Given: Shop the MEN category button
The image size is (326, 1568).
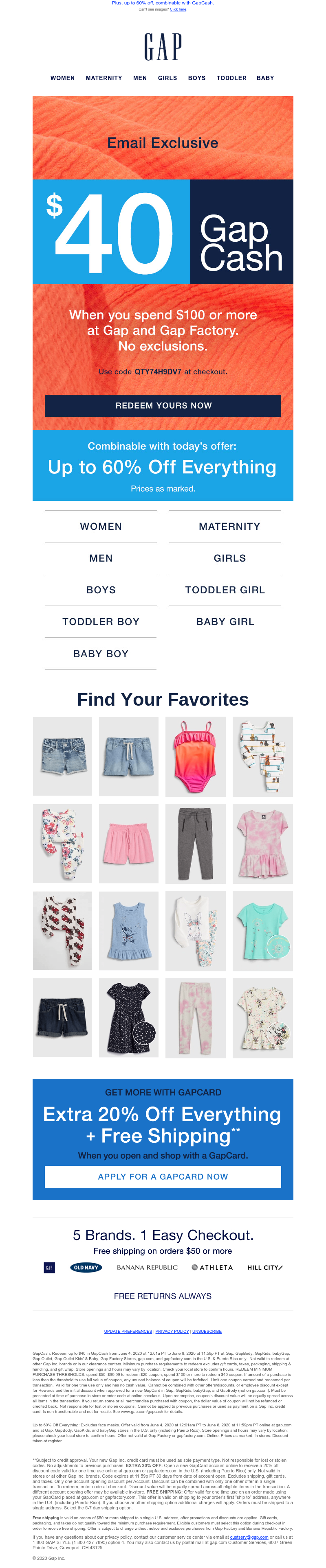Looking at the screenshot, I should pyautogui.click(x=101, y=558).
